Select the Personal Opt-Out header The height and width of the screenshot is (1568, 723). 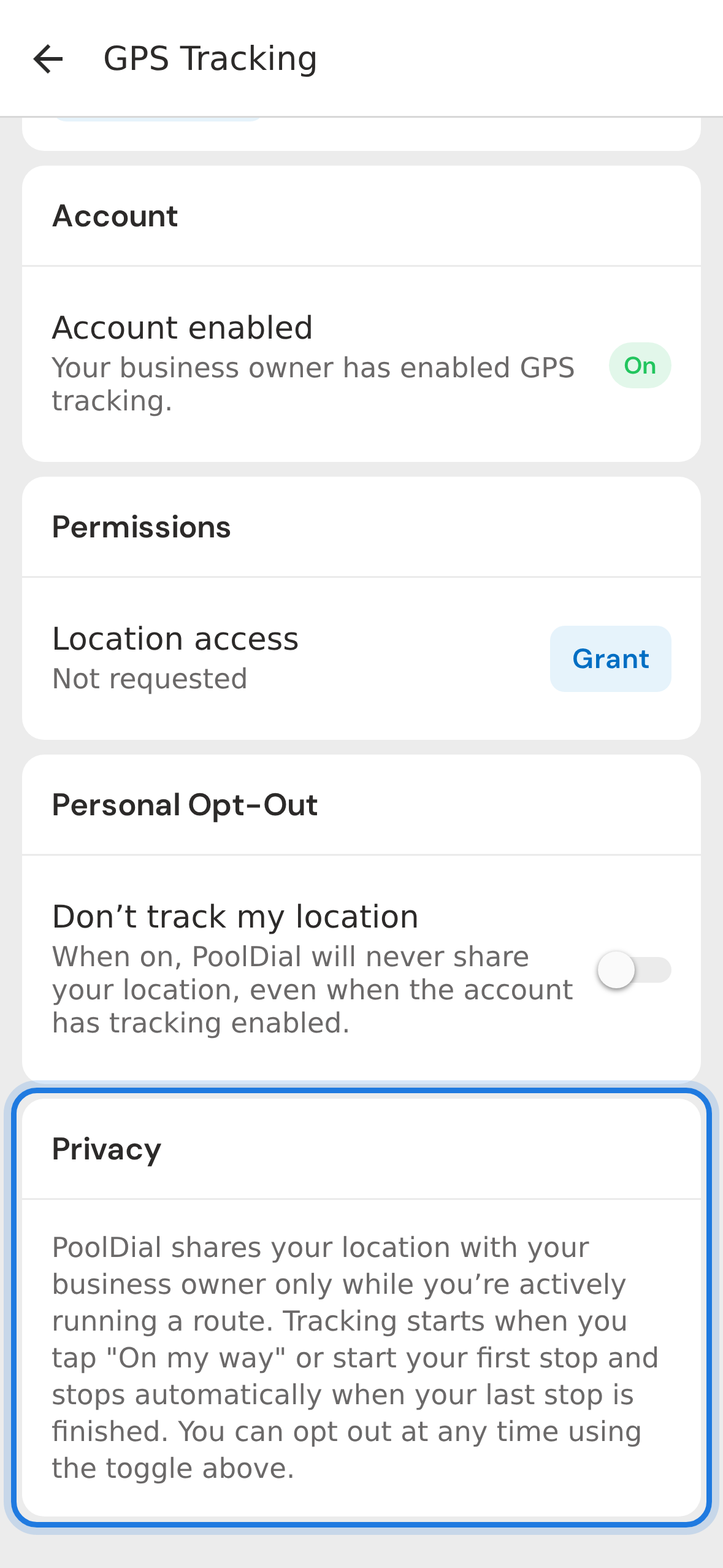point(185,804)
